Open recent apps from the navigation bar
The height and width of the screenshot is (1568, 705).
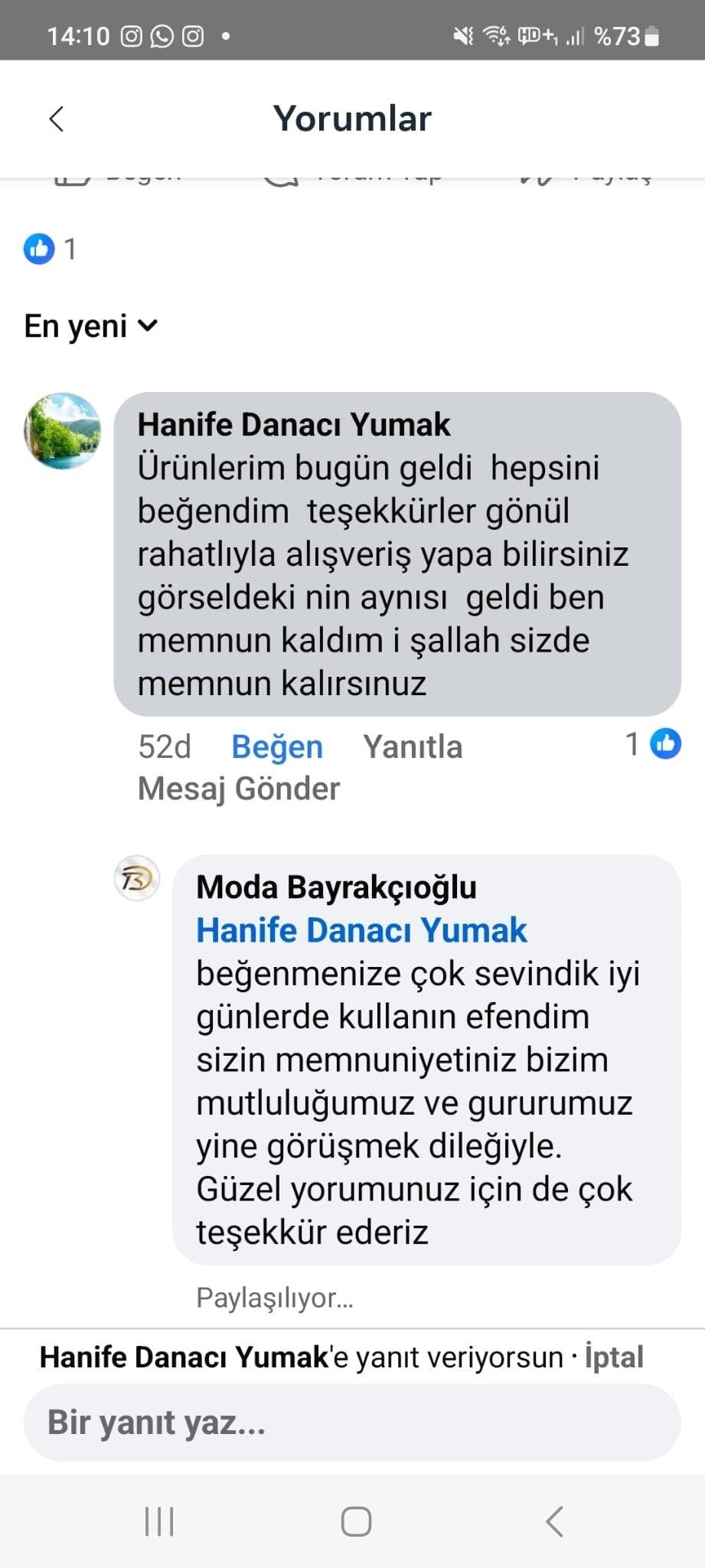159,1521
